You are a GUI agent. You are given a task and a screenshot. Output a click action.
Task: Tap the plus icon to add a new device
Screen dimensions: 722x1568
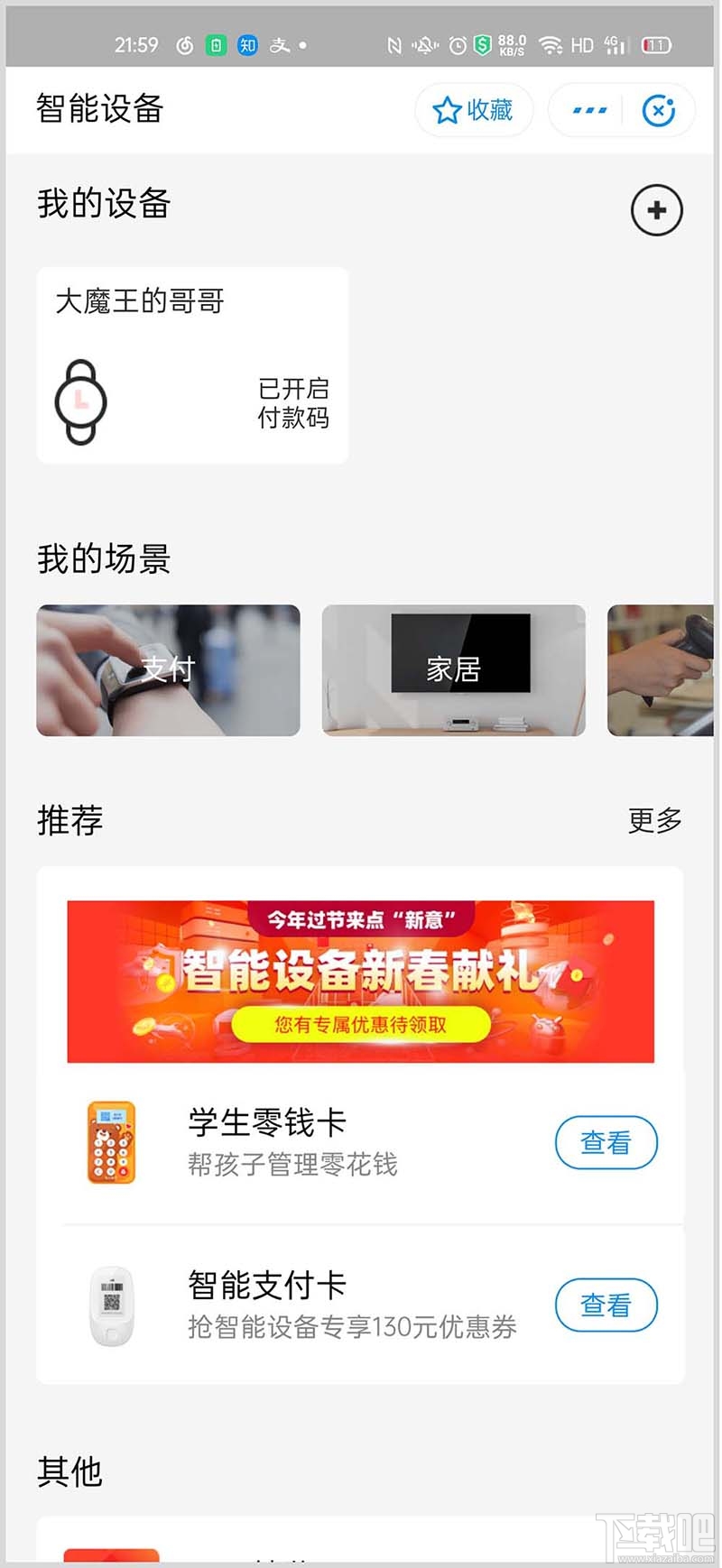pos(656,209)
